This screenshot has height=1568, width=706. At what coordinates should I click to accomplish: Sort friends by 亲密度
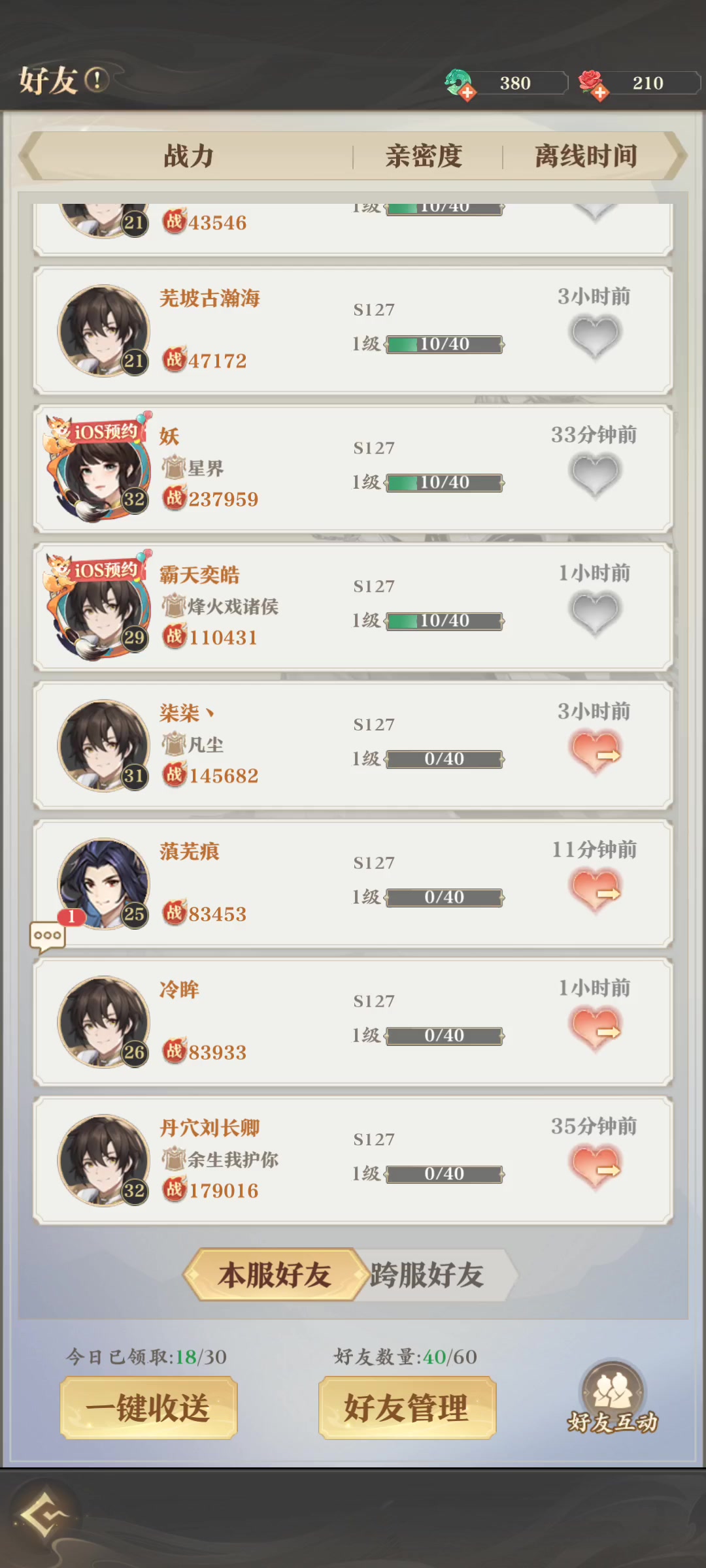424,156
